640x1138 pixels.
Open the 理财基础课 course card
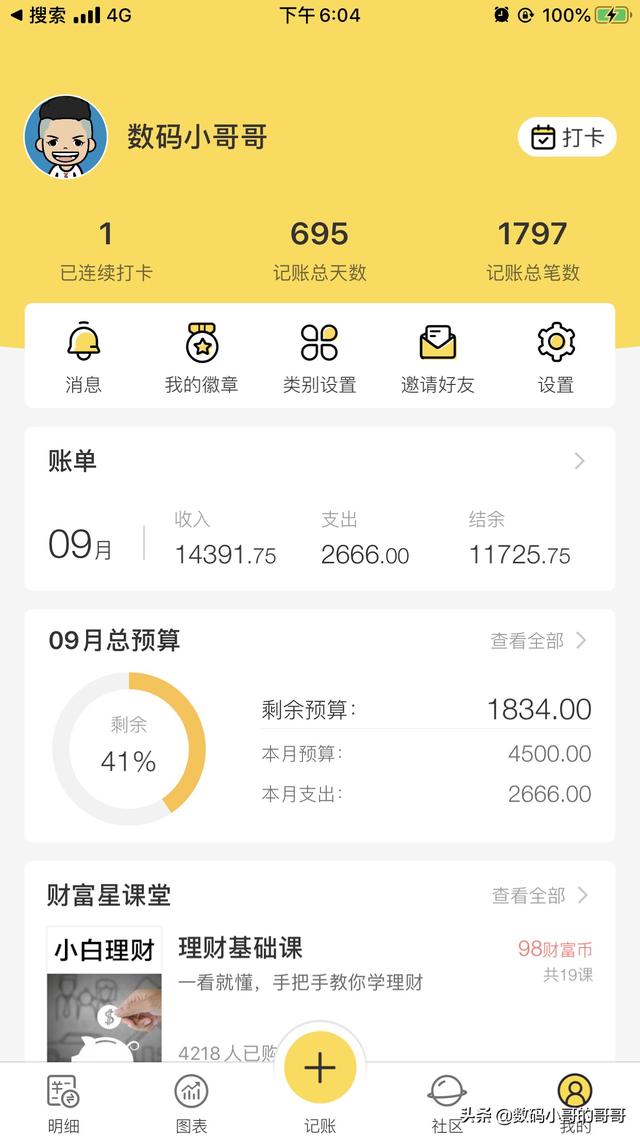coord(320,990)
